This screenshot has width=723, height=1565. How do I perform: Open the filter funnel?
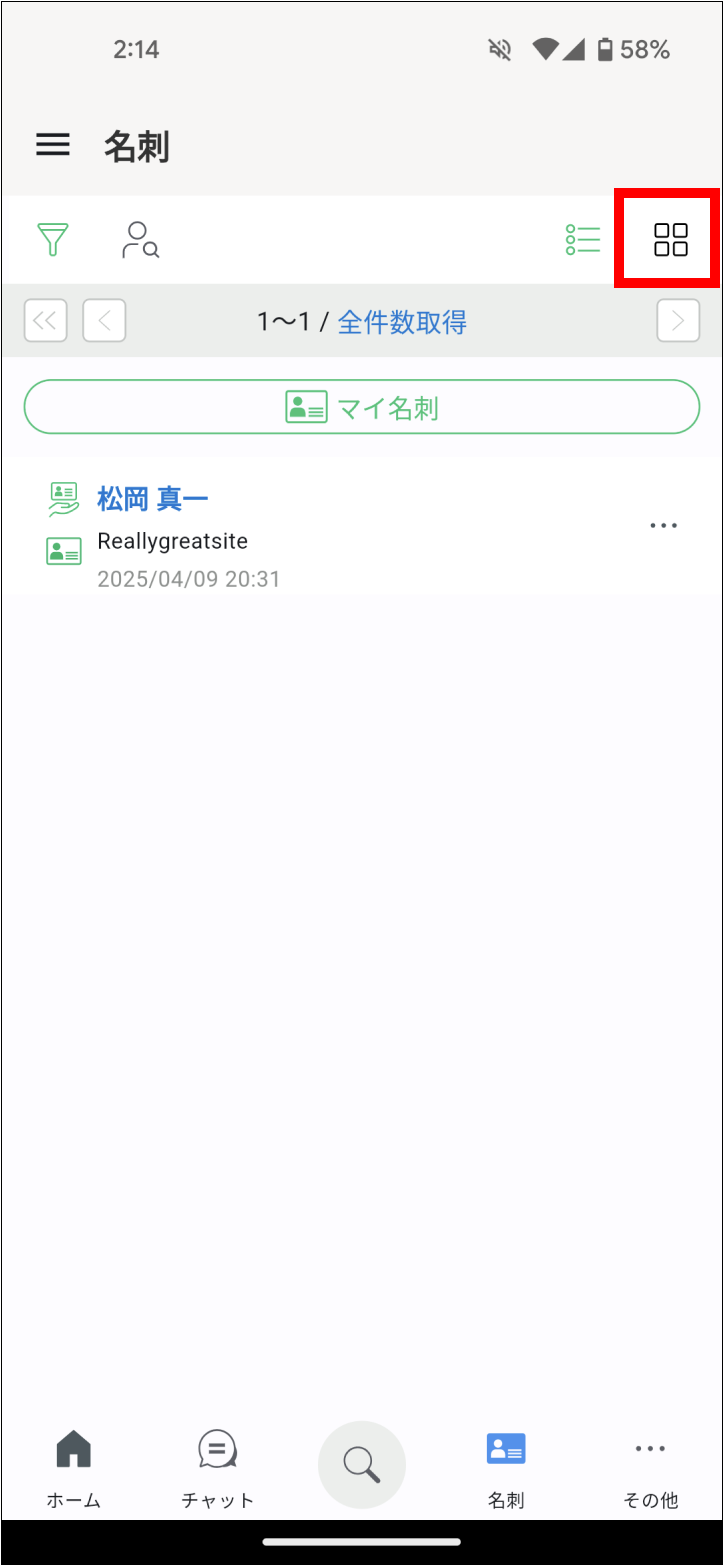point(53,240)
